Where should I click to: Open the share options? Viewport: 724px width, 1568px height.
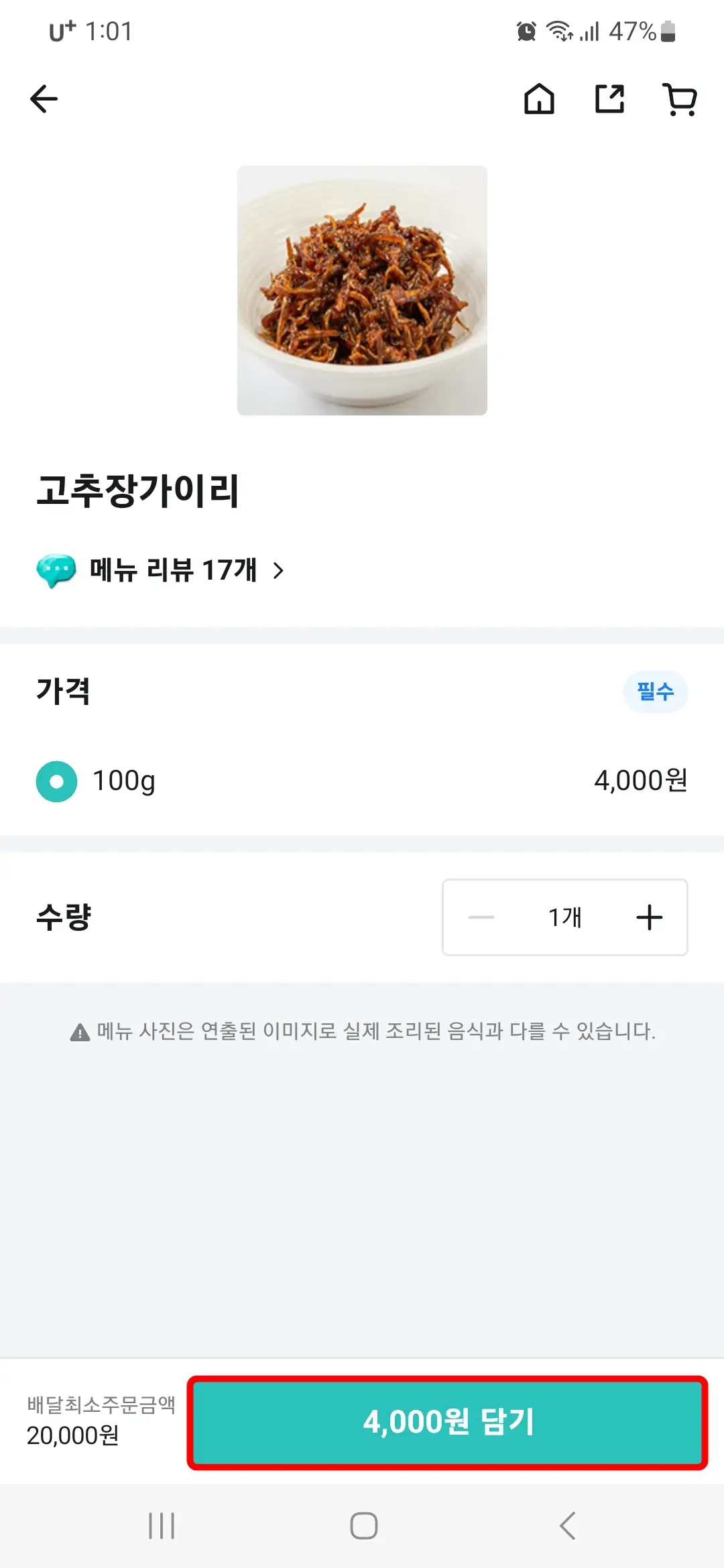click(x=610, y=99)
